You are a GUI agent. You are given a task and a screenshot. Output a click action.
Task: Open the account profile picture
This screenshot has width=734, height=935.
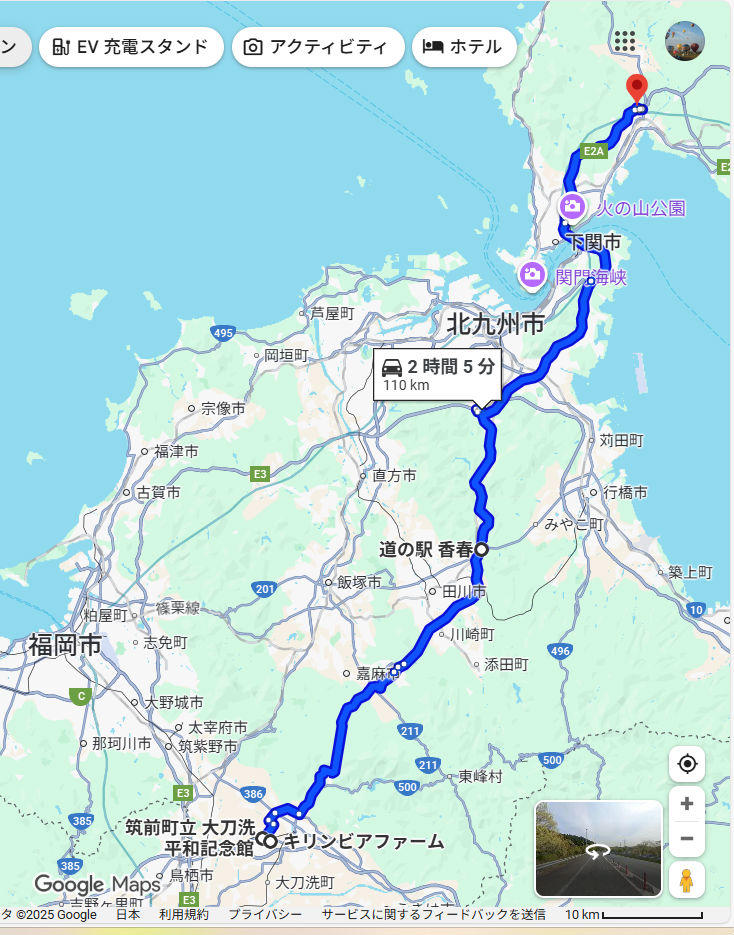point(685,41)
